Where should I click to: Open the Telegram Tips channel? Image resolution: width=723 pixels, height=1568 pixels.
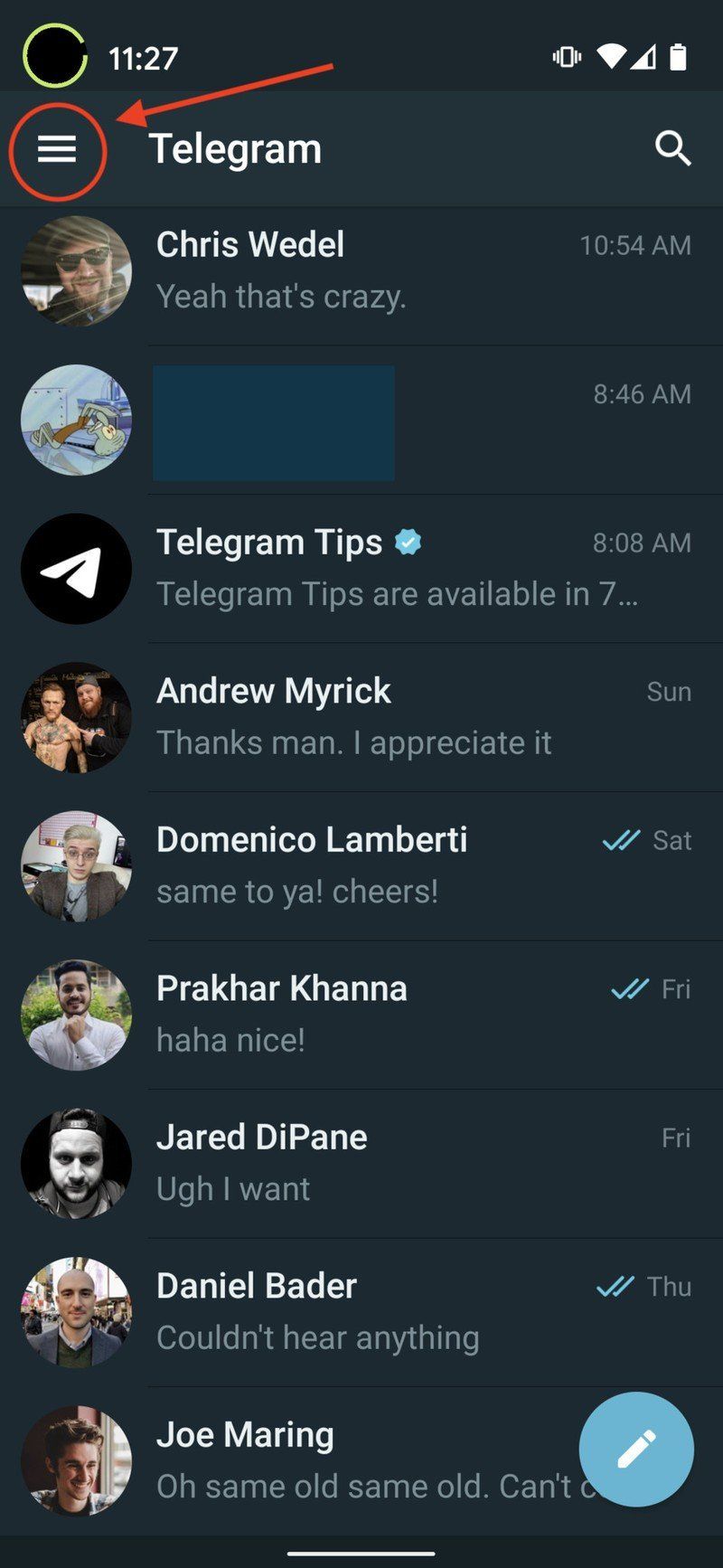(361, 568)
